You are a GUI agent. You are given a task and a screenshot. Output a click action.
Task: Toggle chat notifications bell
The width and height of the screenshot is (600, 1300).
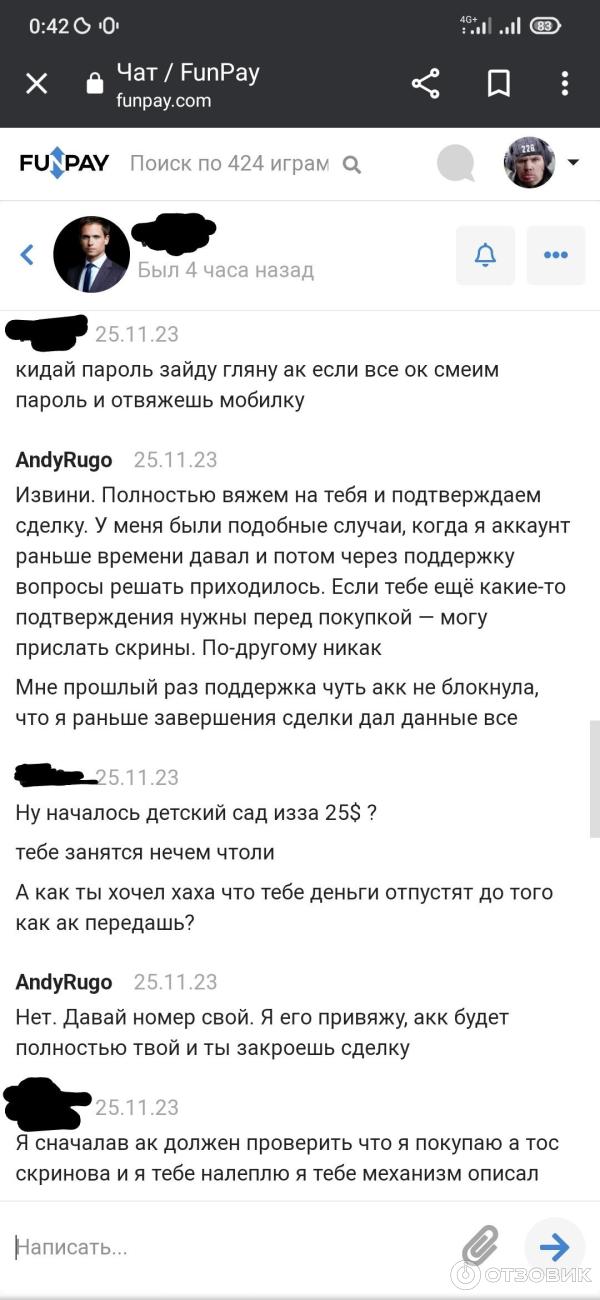point(485,255)
